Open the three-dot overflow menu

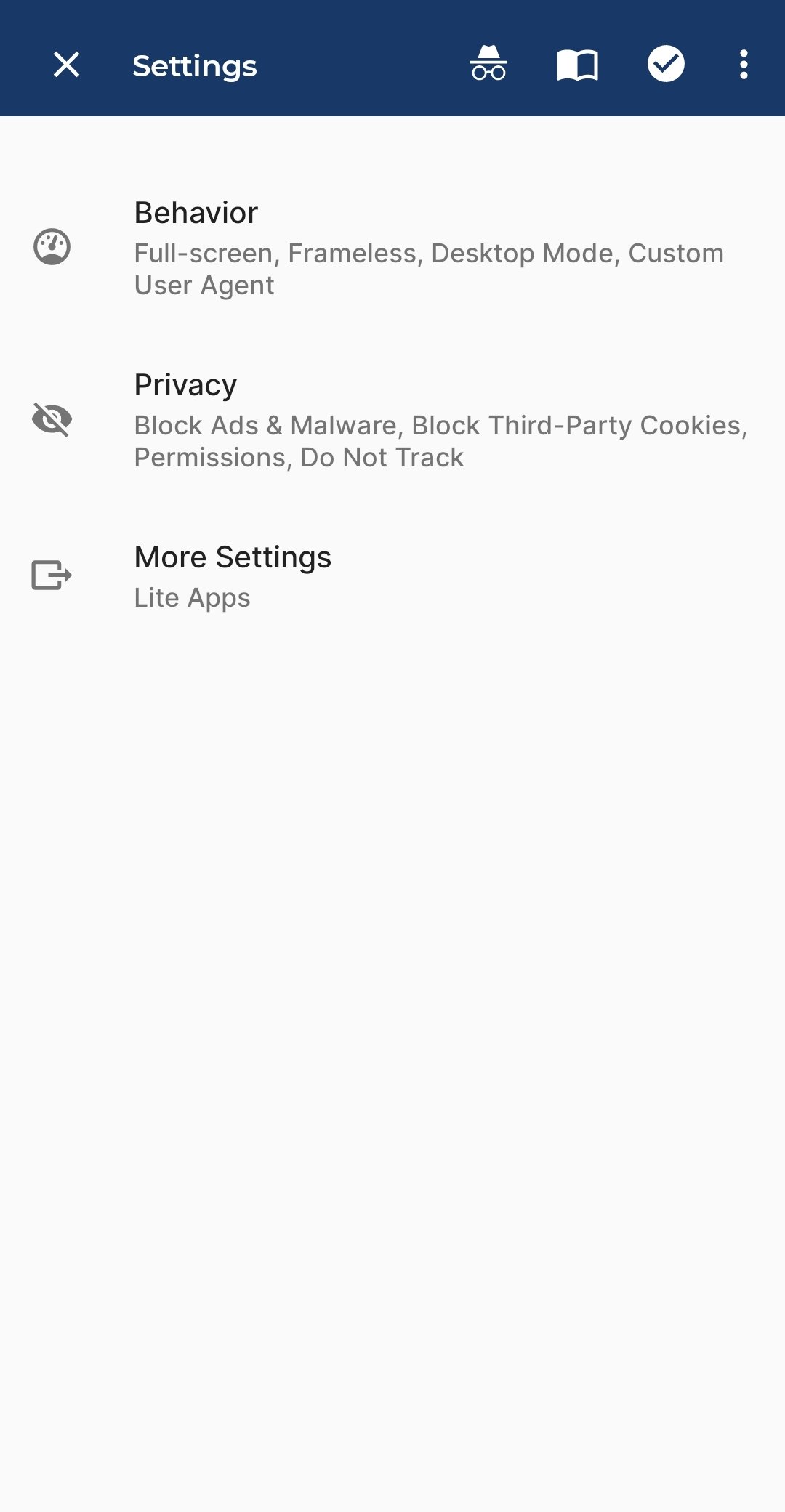tap(743, 65)
